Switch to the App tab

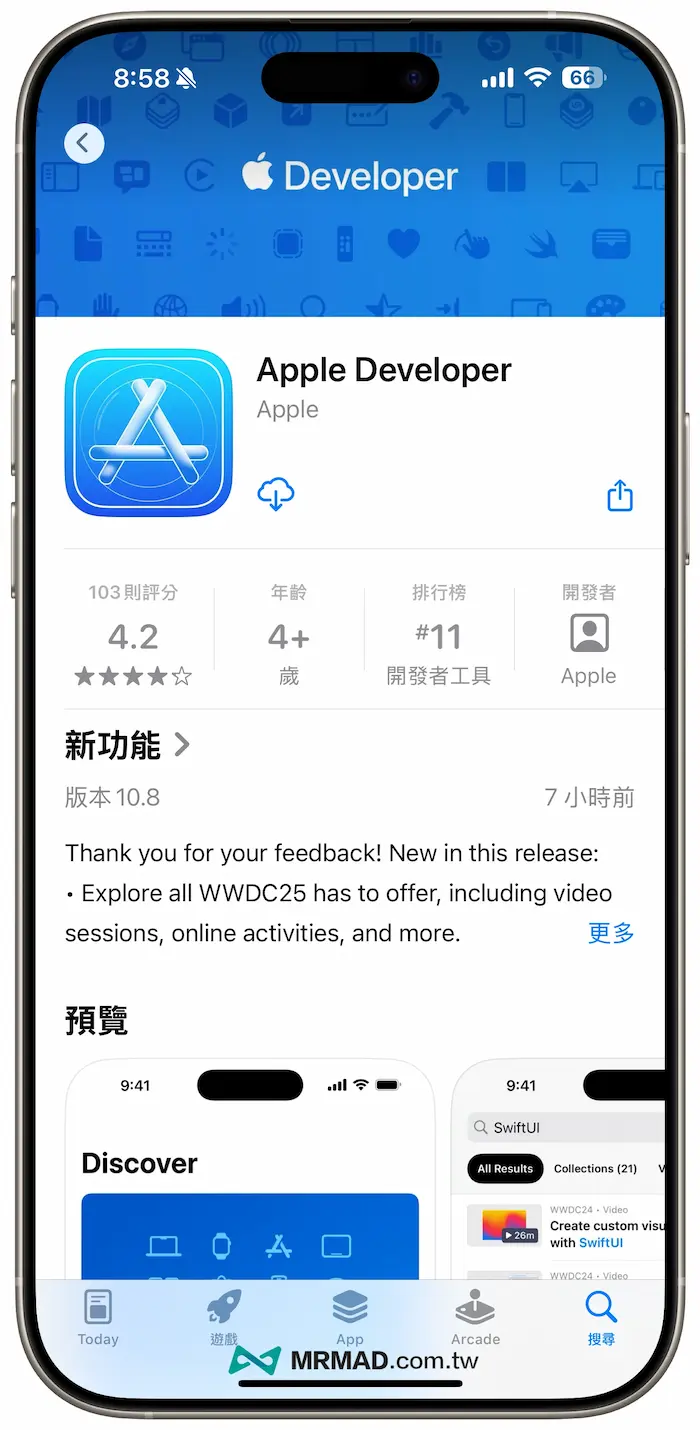point(350,1317)
